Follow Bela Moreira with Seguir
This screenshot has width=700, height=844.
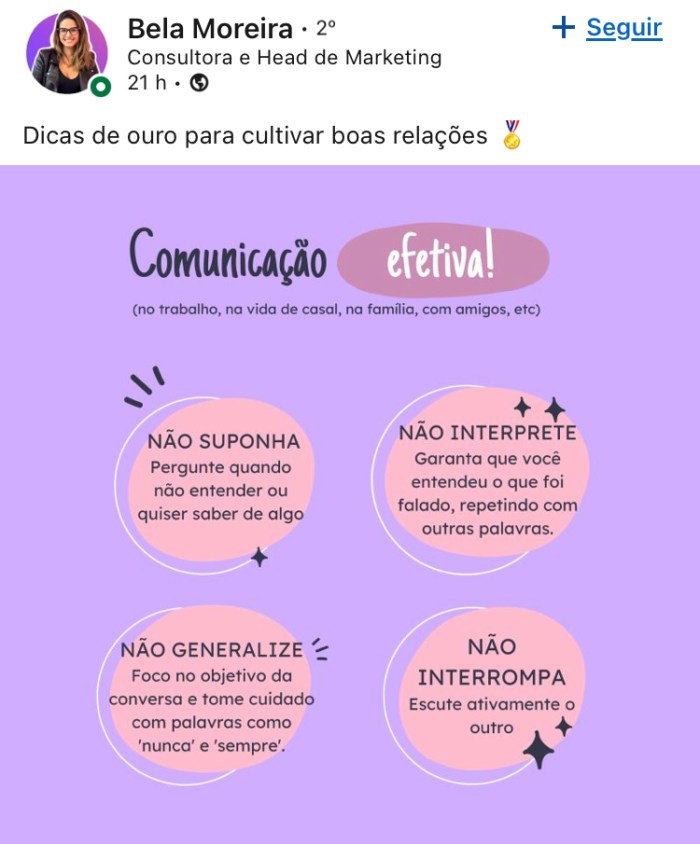pyautogui.click(x=608, y=28)
